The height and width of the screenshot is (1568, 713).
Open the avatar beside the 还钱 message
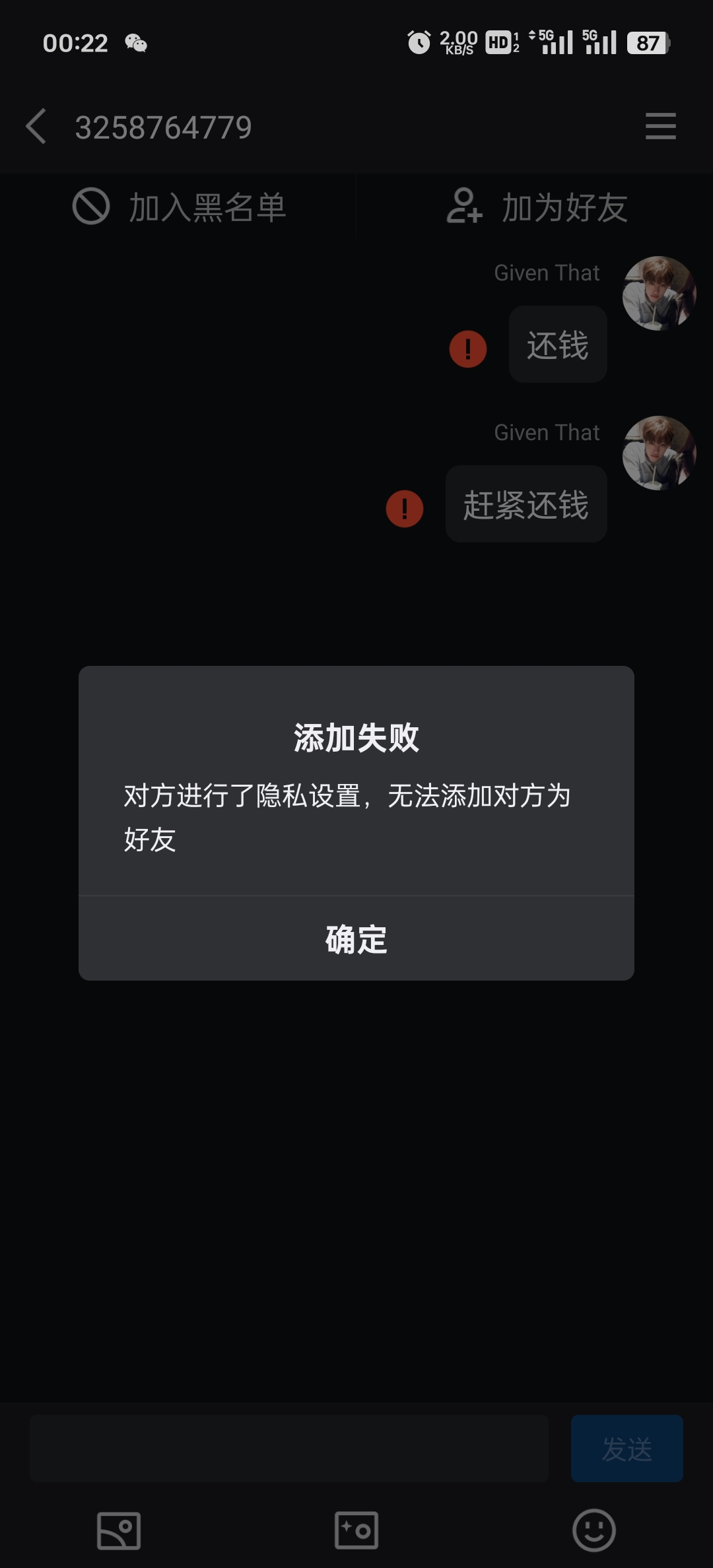tap(659, 294)
